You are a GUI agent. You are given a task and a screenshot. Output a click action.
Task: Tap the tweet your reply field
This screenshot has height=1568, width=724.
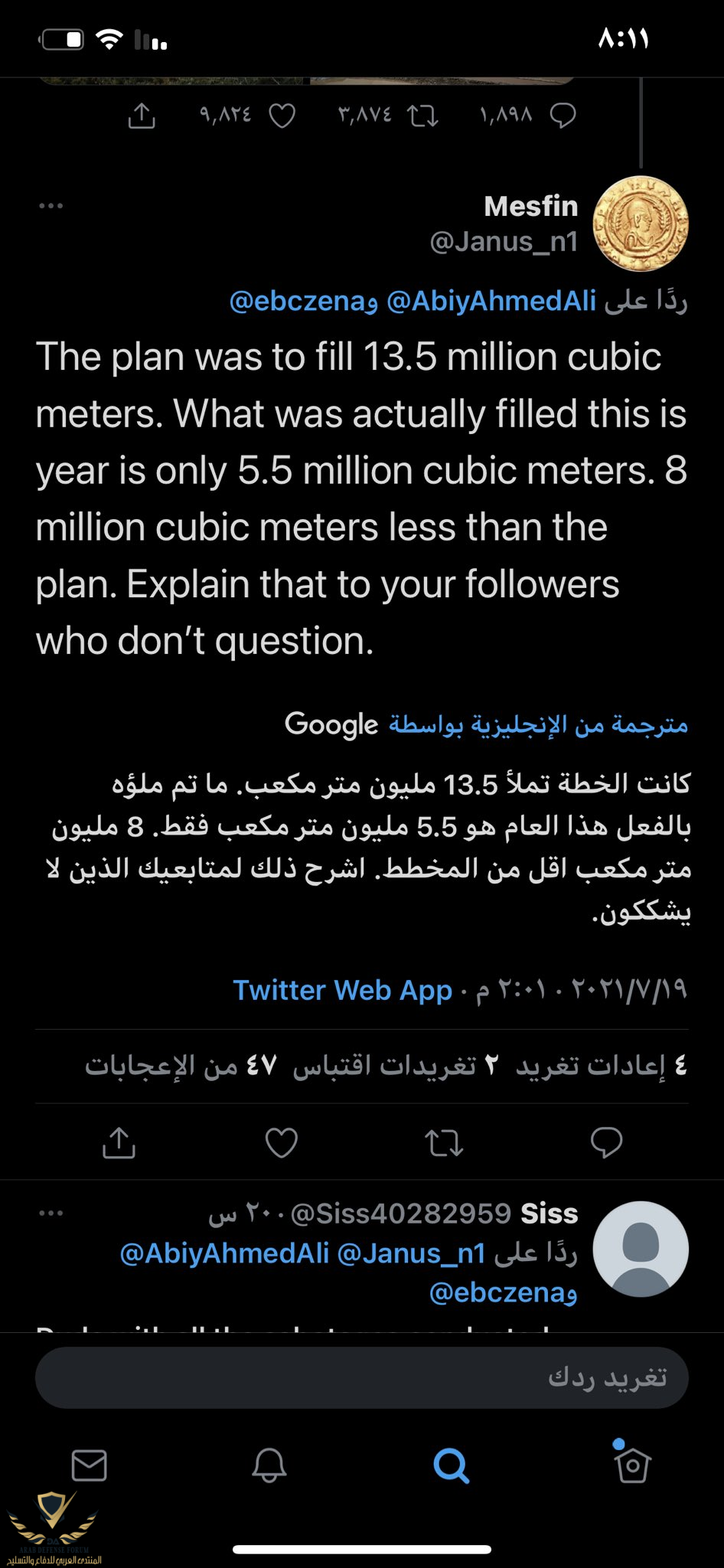[361, 1377]
